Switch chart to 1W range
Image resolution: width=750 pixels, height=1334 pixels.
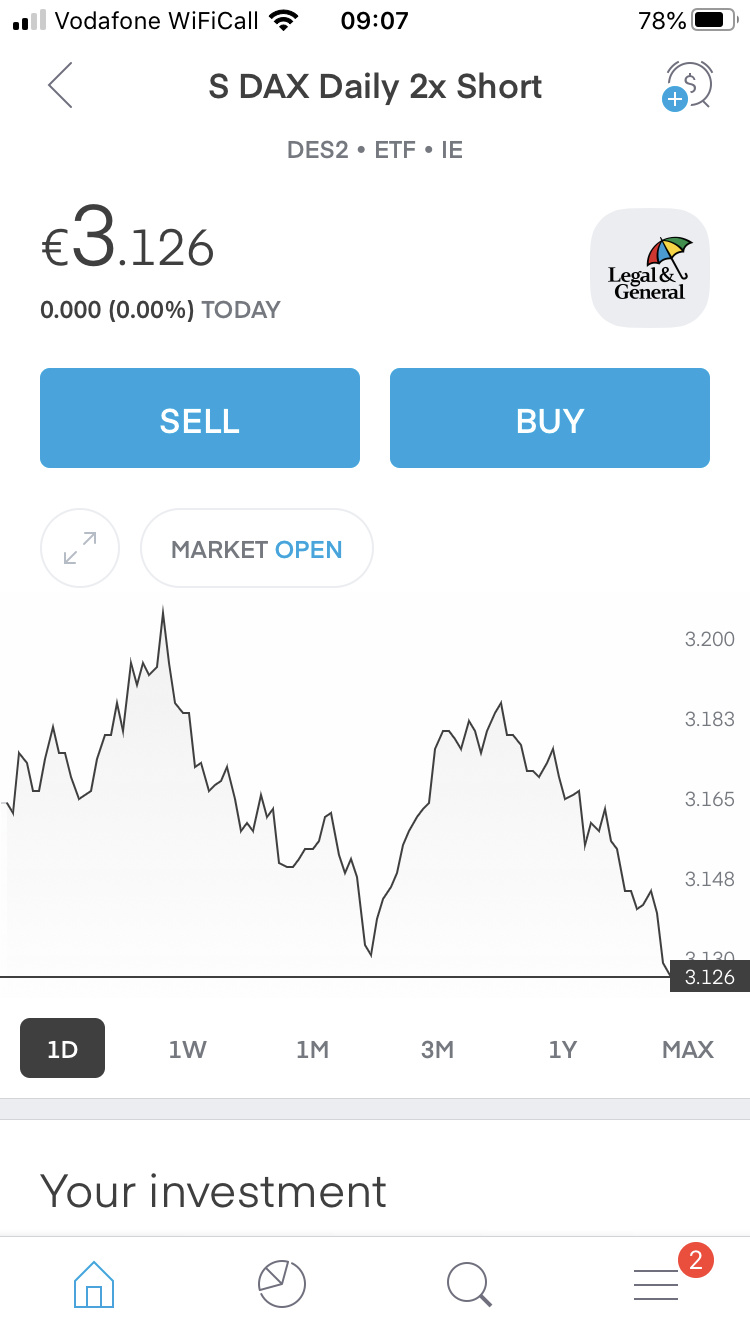(187, 1049)
